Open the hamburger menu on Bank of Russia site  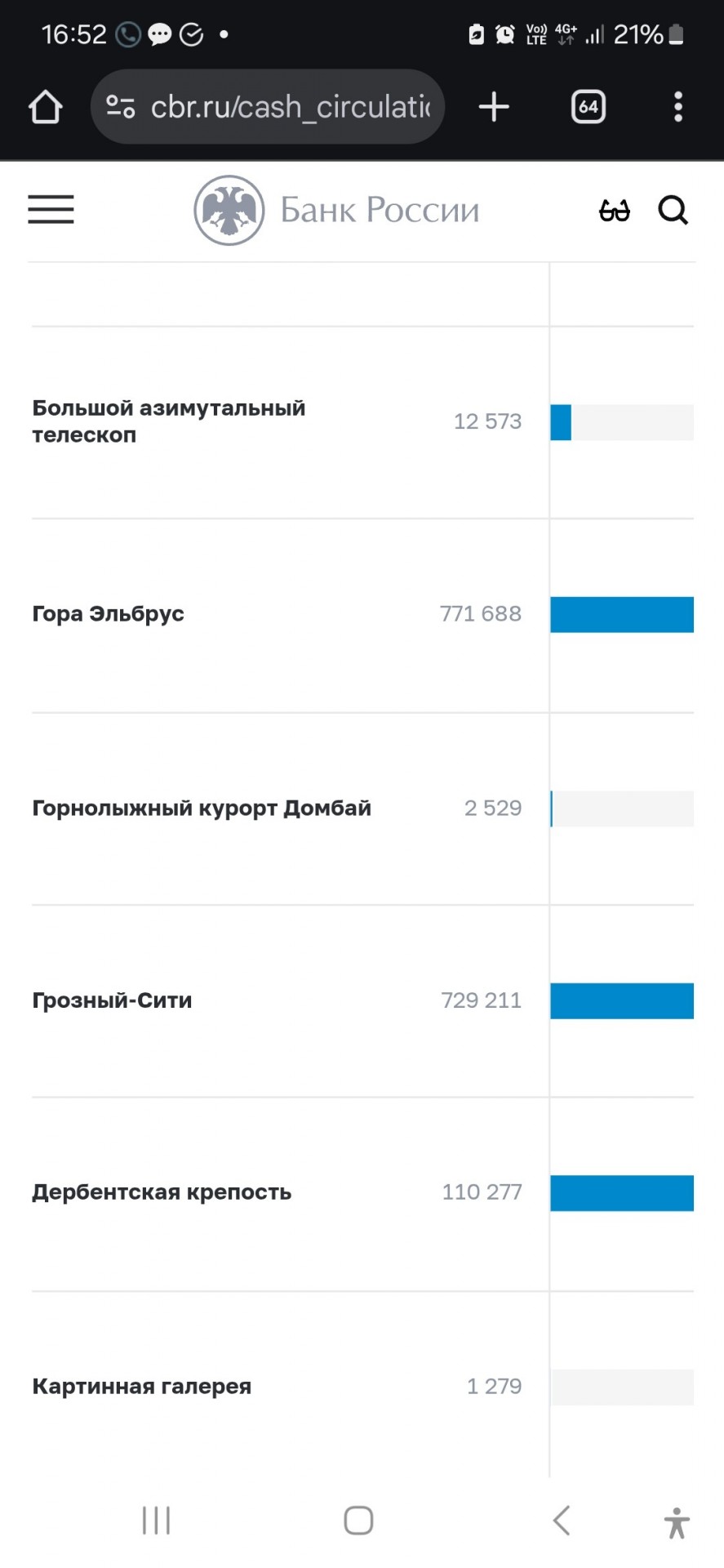51,210
